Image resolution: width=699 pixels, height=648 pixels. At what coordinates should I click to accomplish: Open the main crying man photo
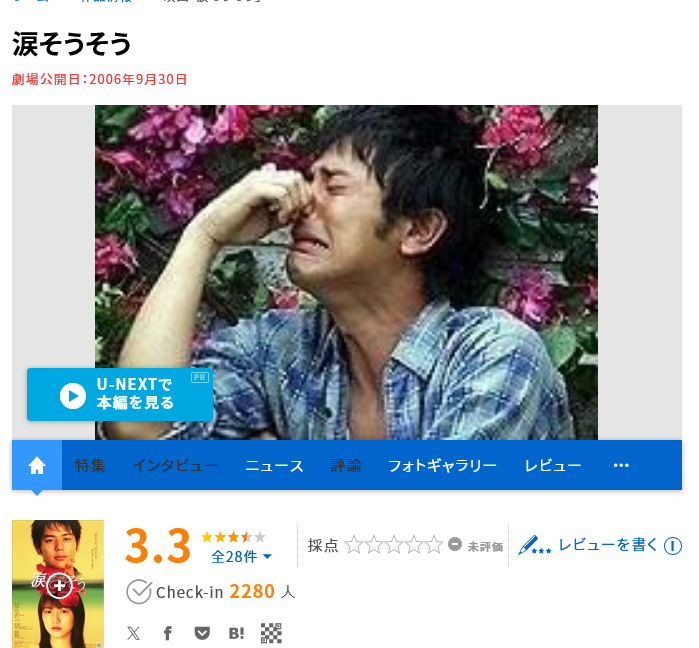pyautogui.click(x=346, y=272)
